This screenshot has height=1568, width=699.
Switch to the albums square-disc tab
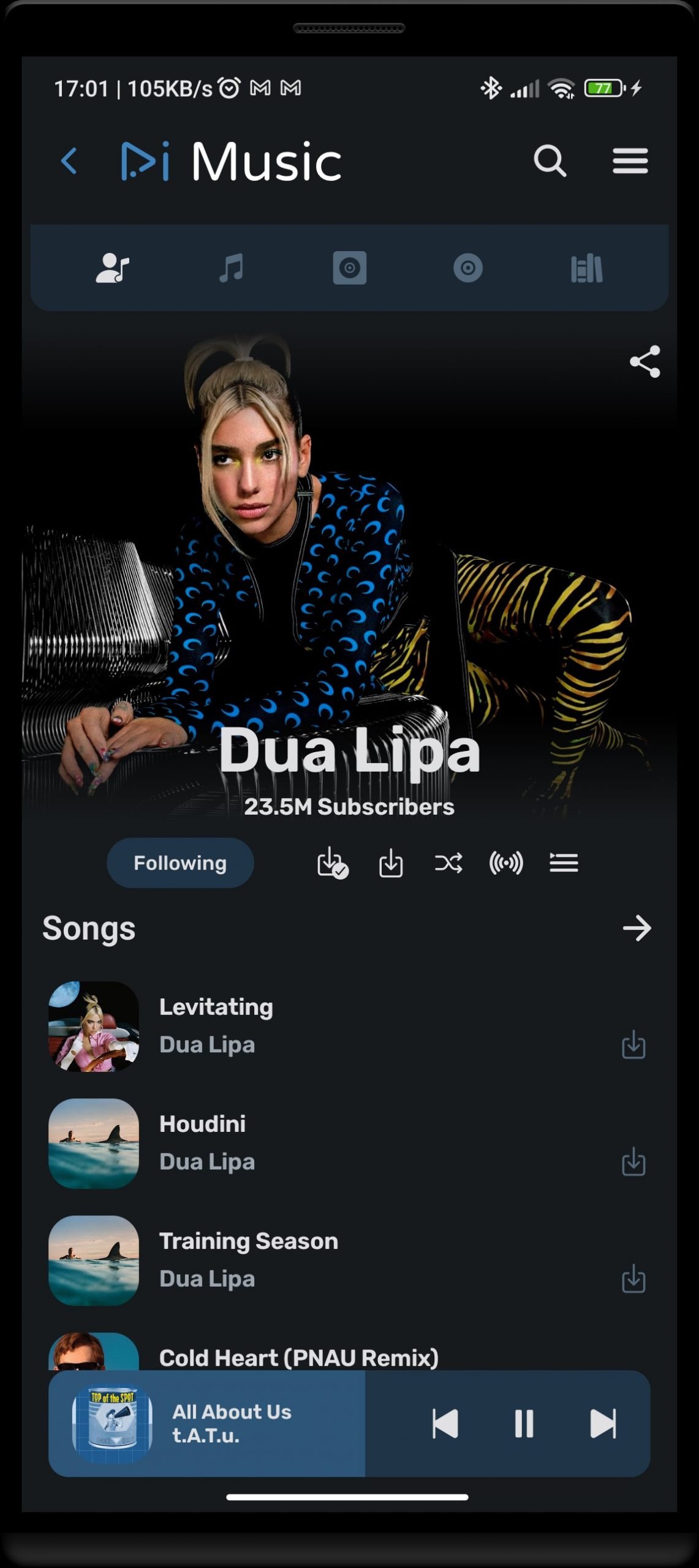[x=349, y=268]
